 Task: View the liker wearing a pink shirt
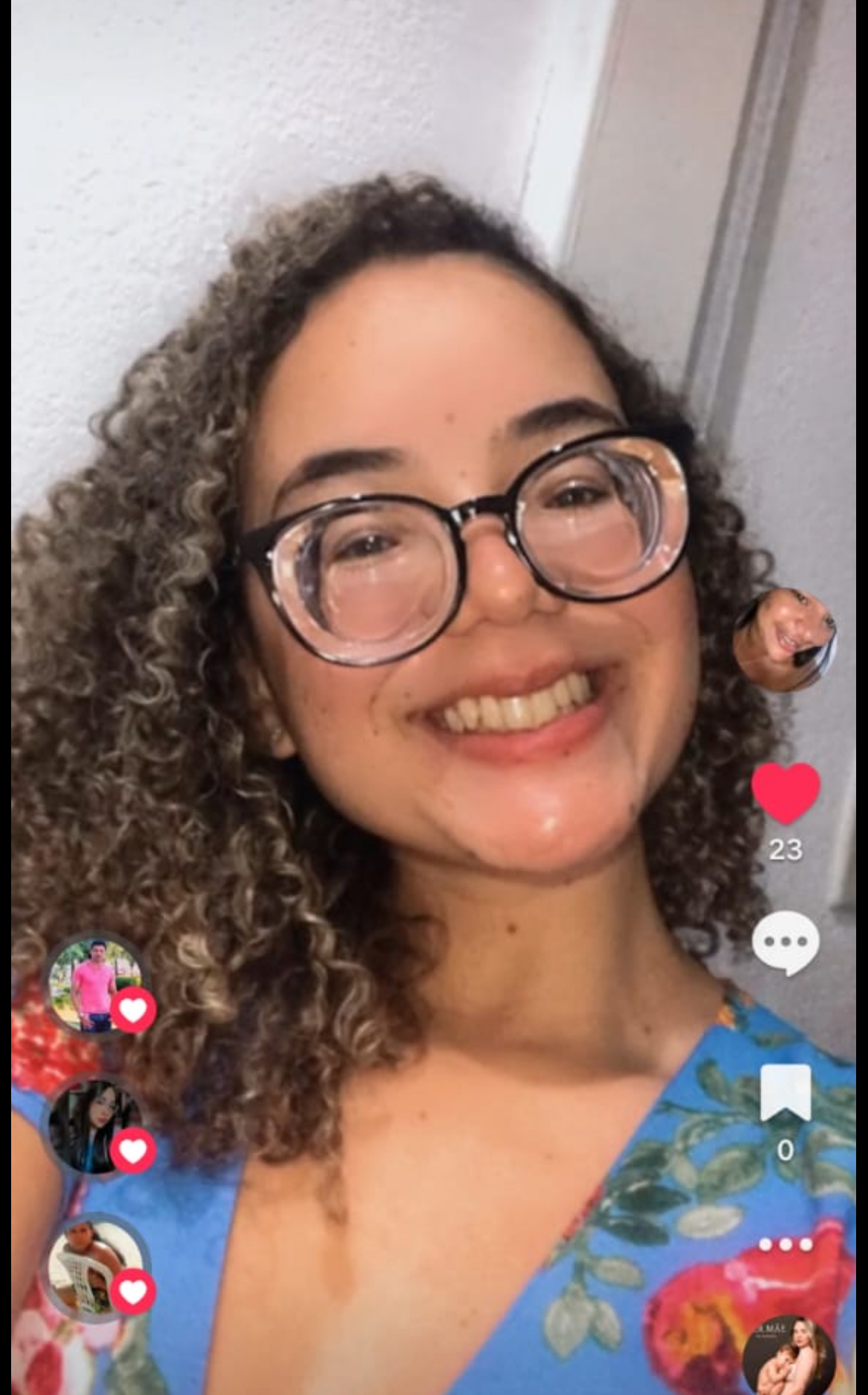pyautogui.click(x=94, y=984)
